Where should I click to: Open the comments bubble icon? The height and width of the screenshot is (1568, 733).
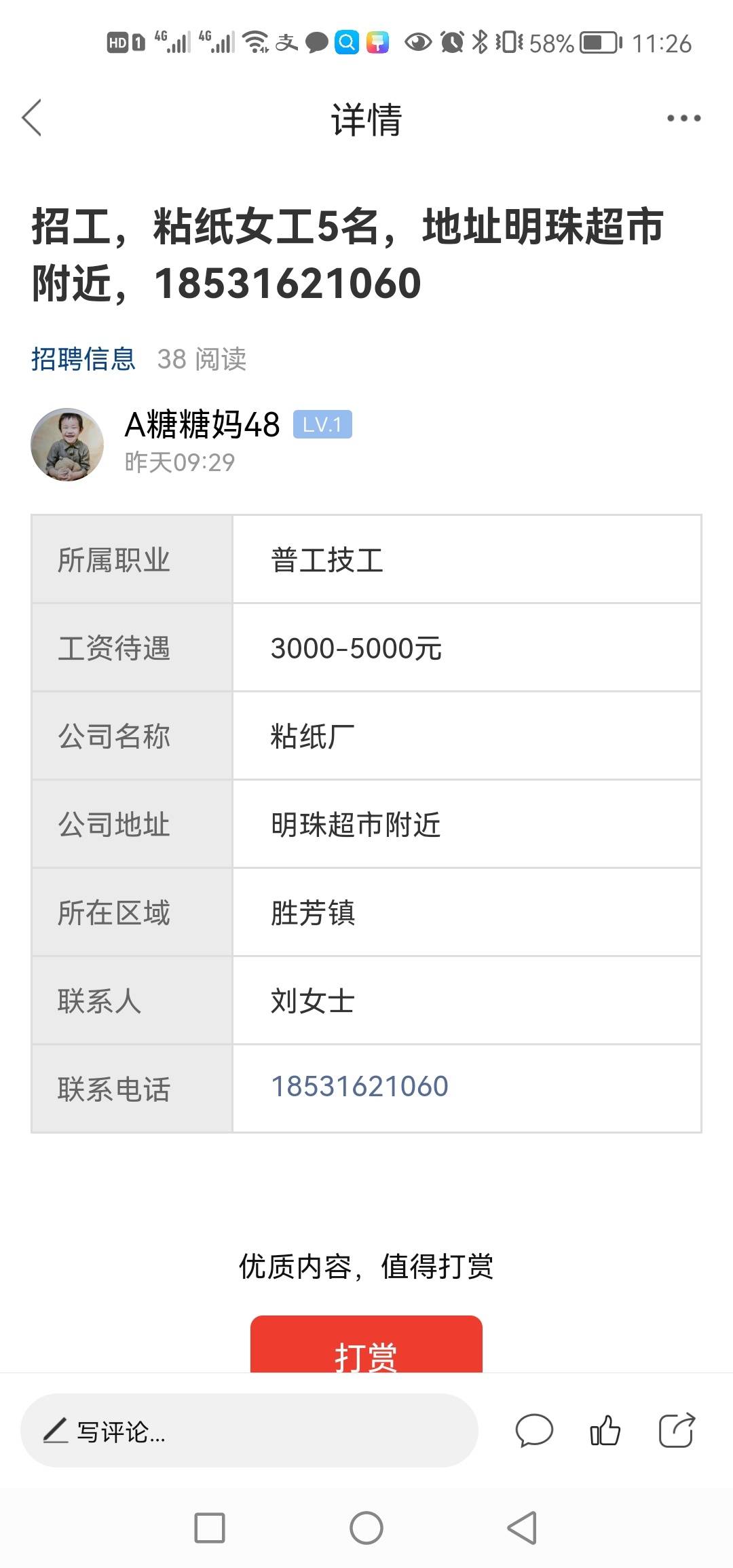click(x=534, y=1431)
